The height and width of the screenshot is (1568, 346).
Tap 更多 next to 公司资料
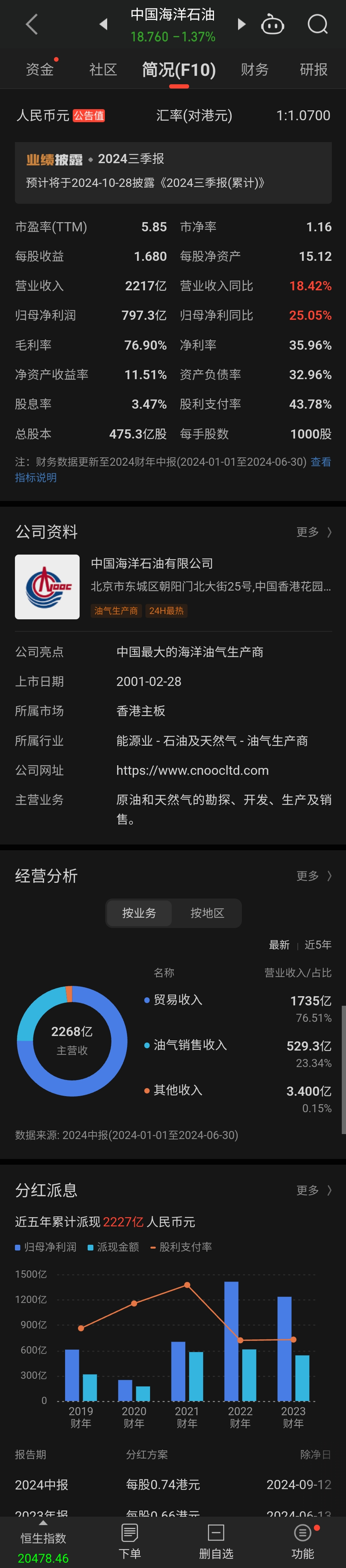click(x=313, y=532)
